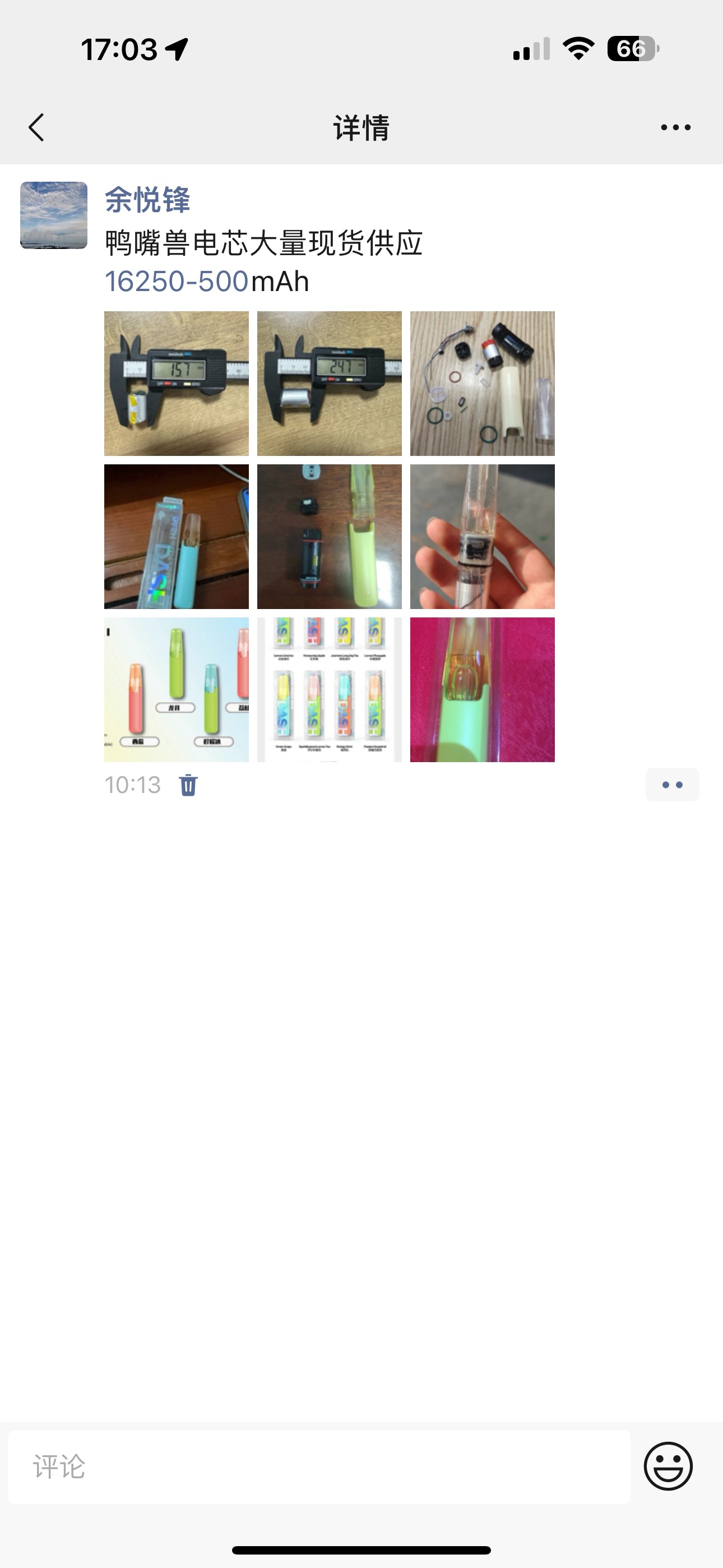
Task: Open the 余悦锋 name link
Action: [147, 199]
